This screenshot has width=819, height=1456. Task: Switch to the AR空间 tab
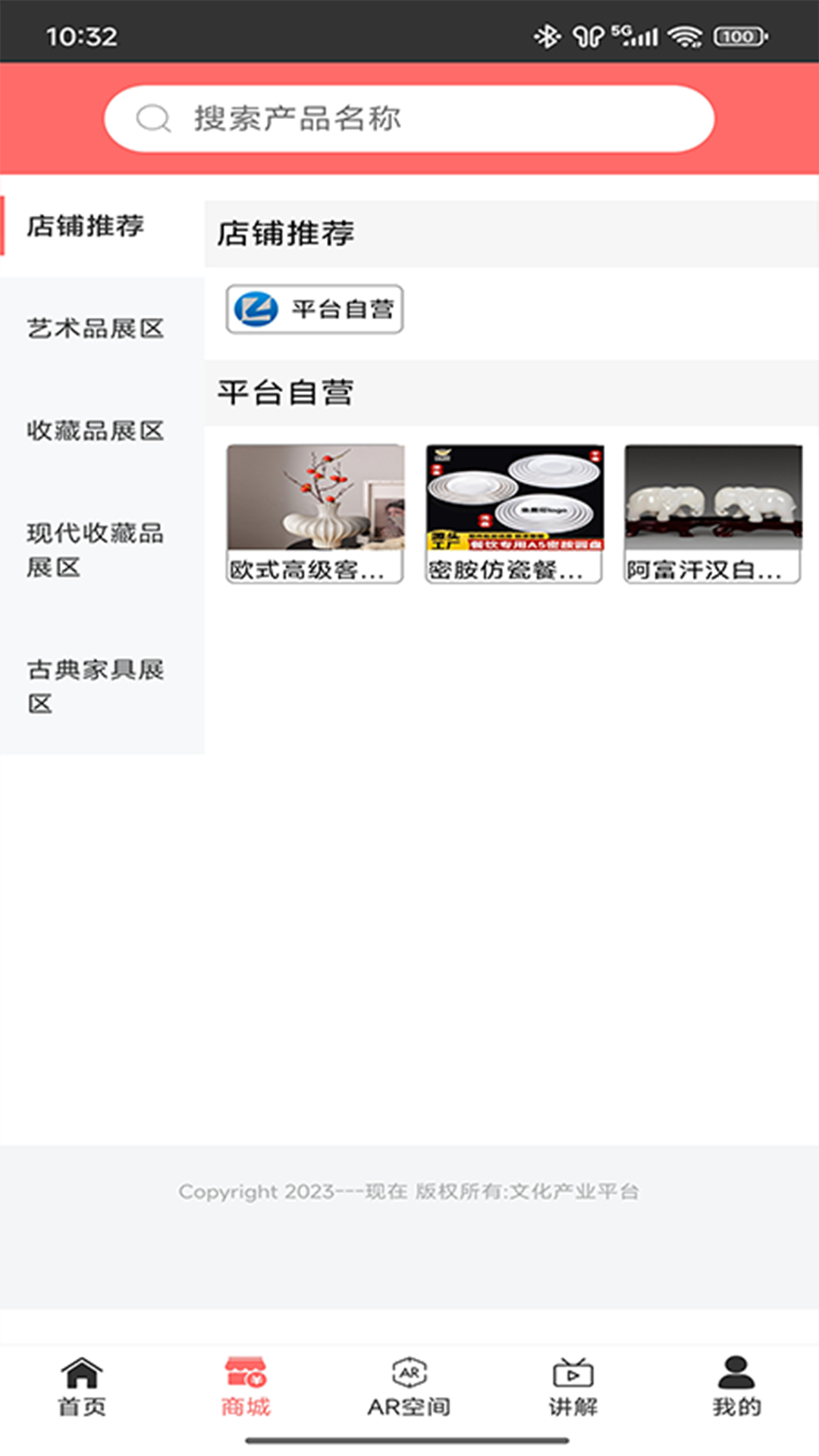[x=409, y=1387]
